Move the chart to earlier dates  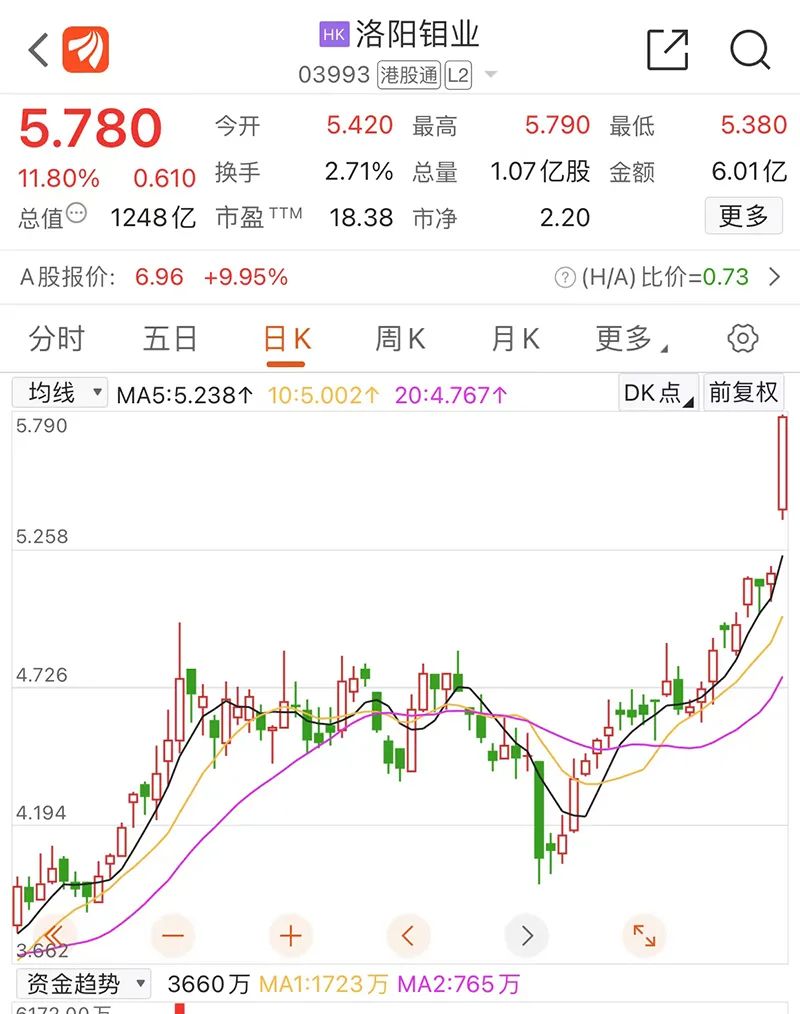408,937
